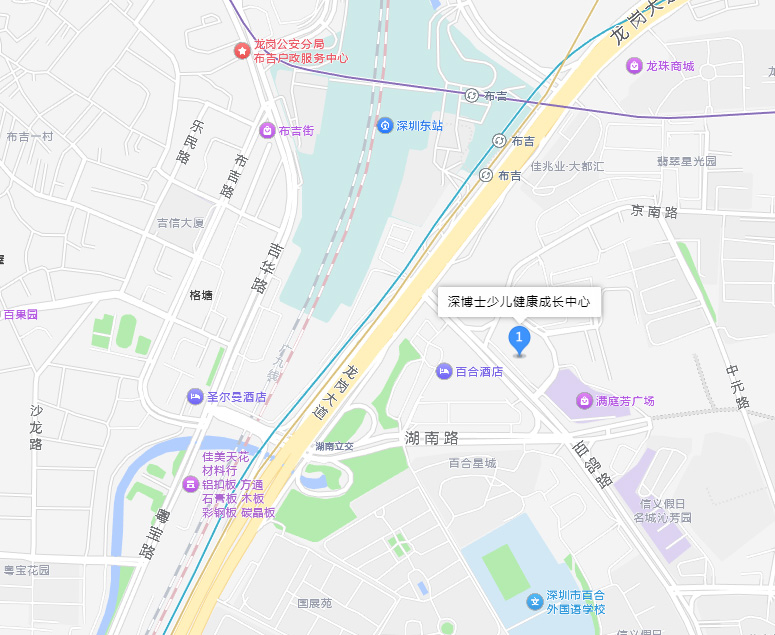Select the 深圳东站 station icon
The height and width of the screenshot is (635, 775).
point(385,125)
